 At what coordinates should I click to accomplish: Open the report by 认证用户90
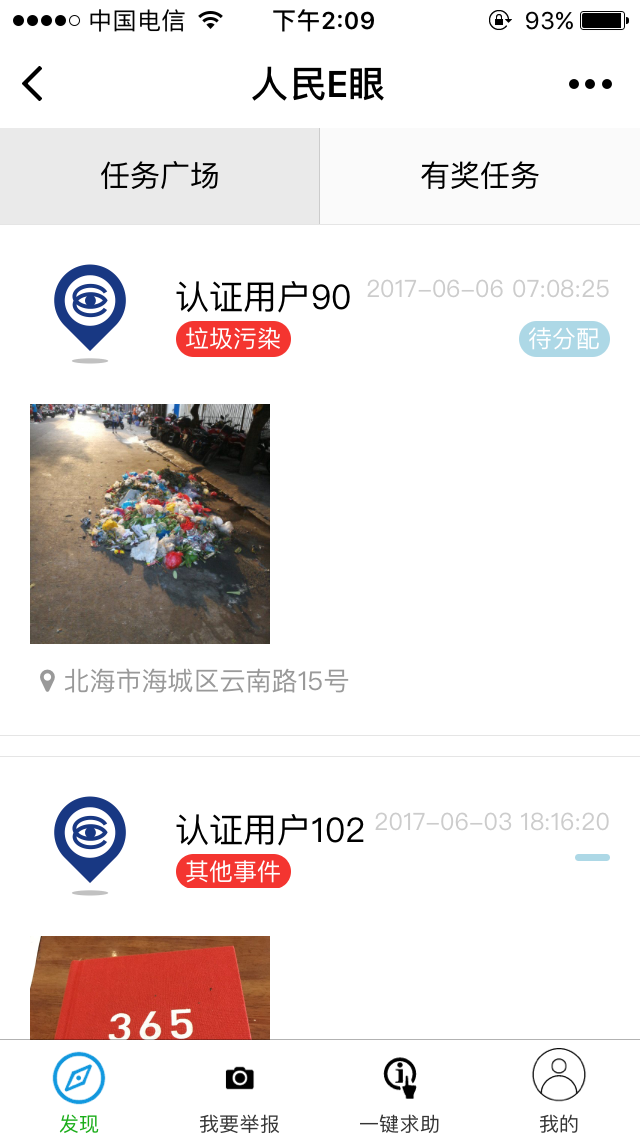coord(320,480)
